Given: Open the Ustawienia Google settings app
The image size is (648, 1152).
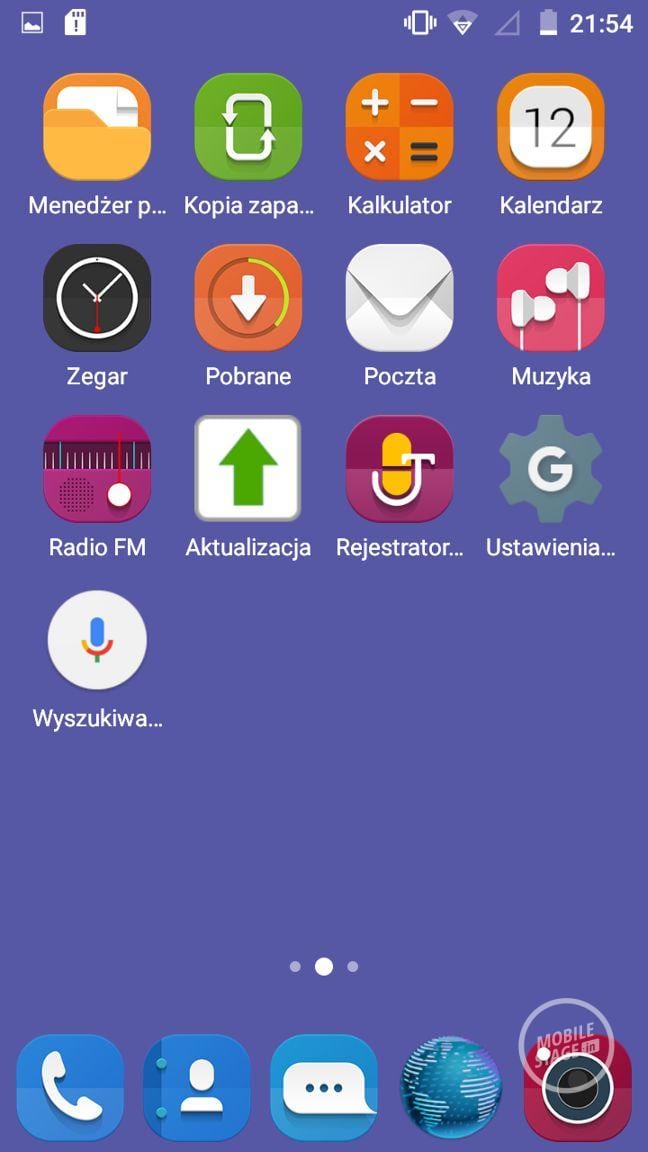Looking at the screenshot, I should (550, 469).
